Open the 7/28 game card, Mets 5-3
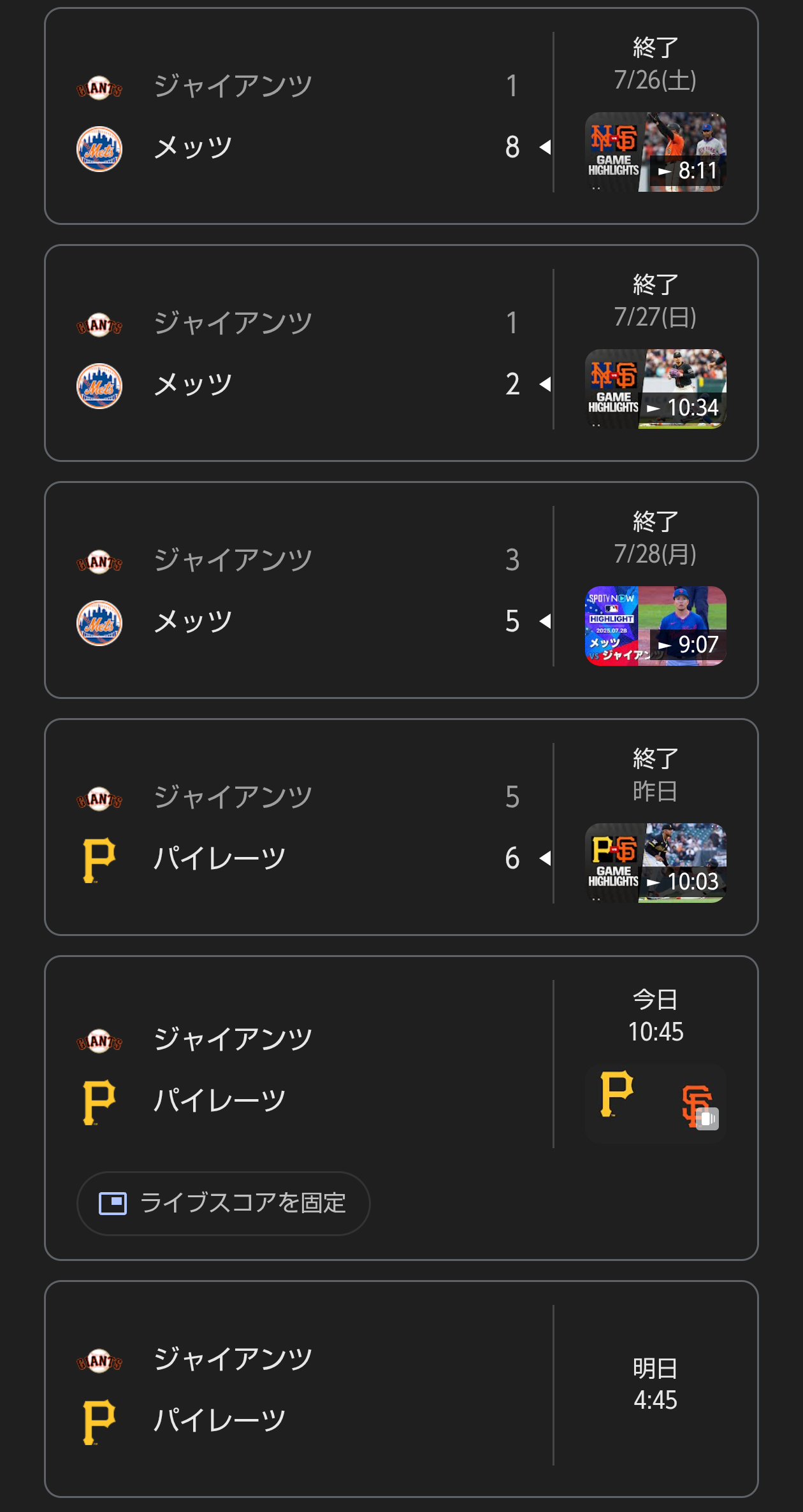Image resolution: width=803 pixels, height=1512 pixels. 401,590
